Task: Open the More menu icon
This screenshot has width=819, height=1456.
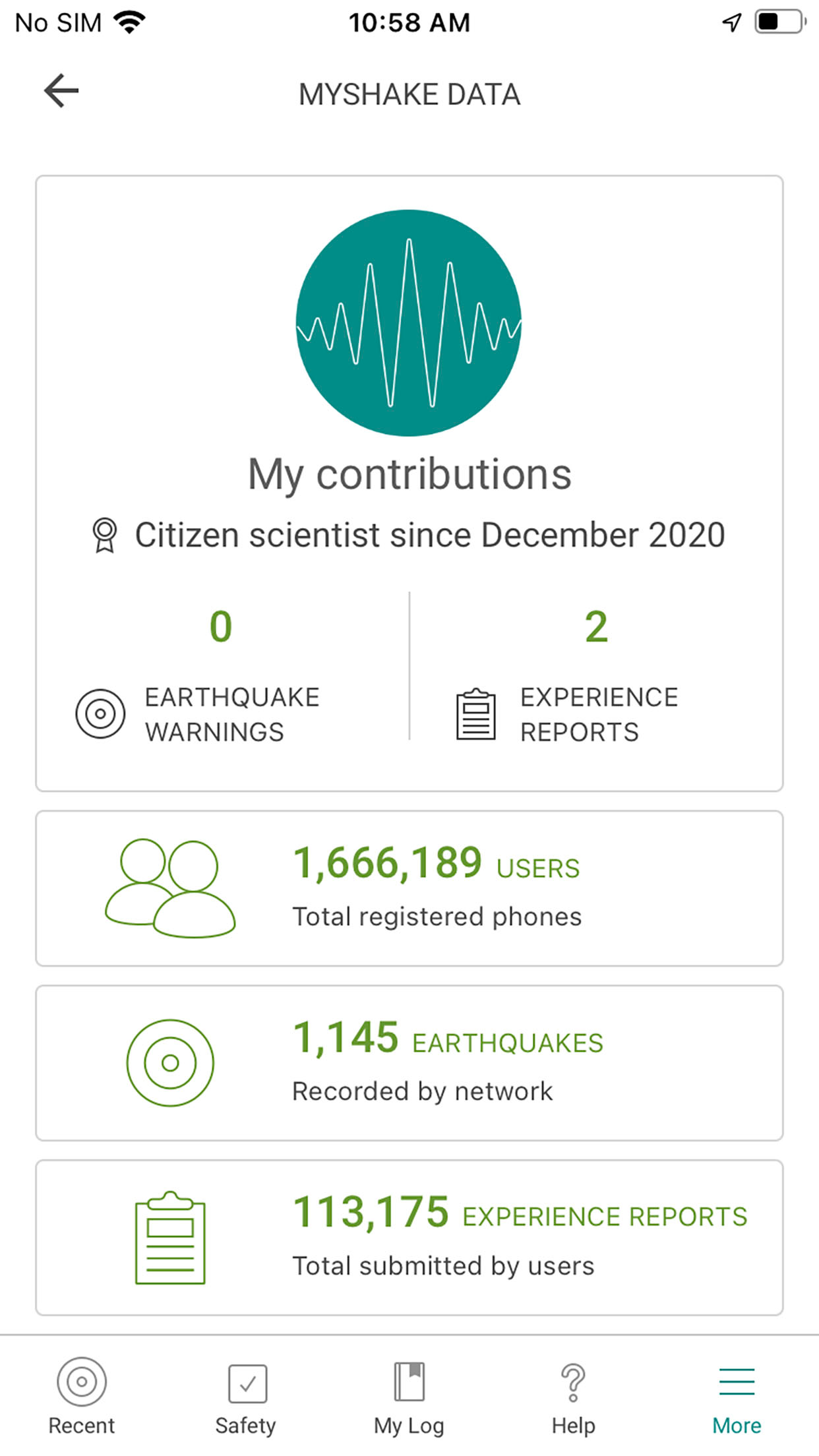Action: [x=737, y=1381]
